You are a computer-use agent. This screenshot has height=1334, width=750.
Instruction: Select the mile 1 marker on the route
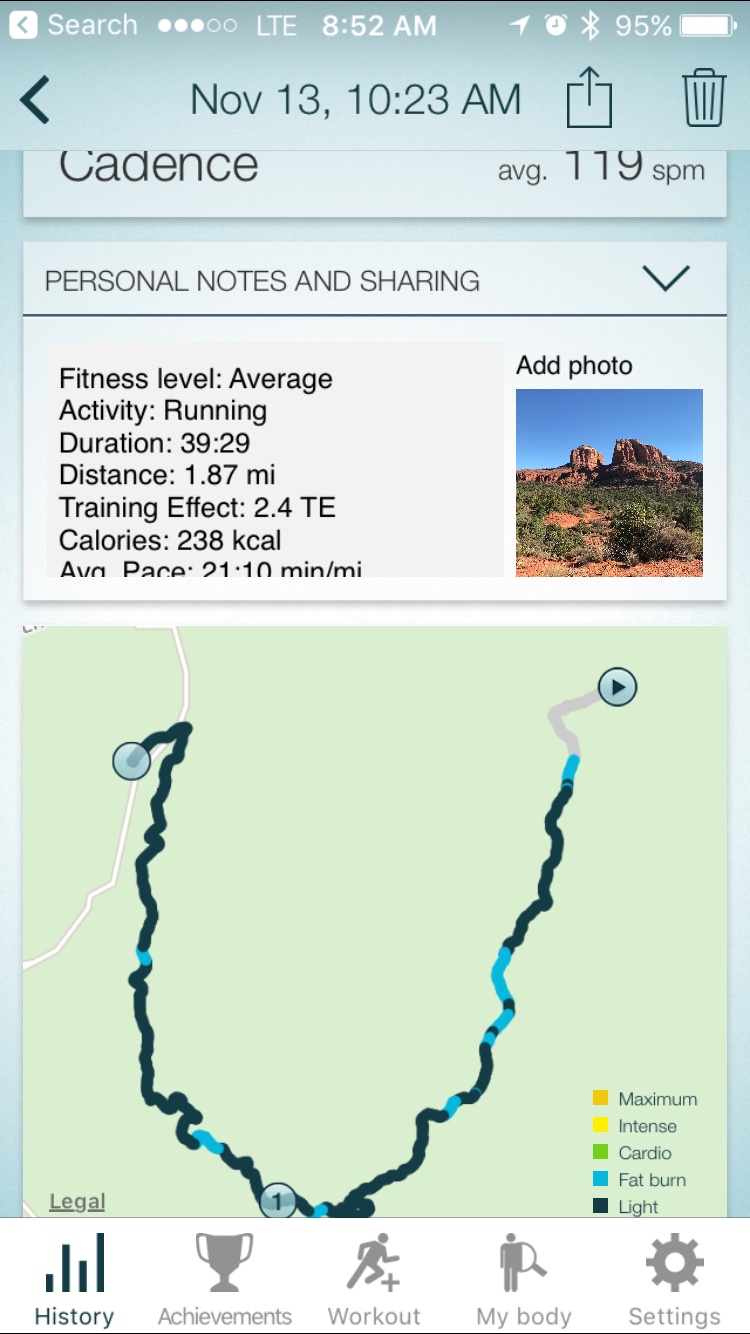coord(277,1199)
